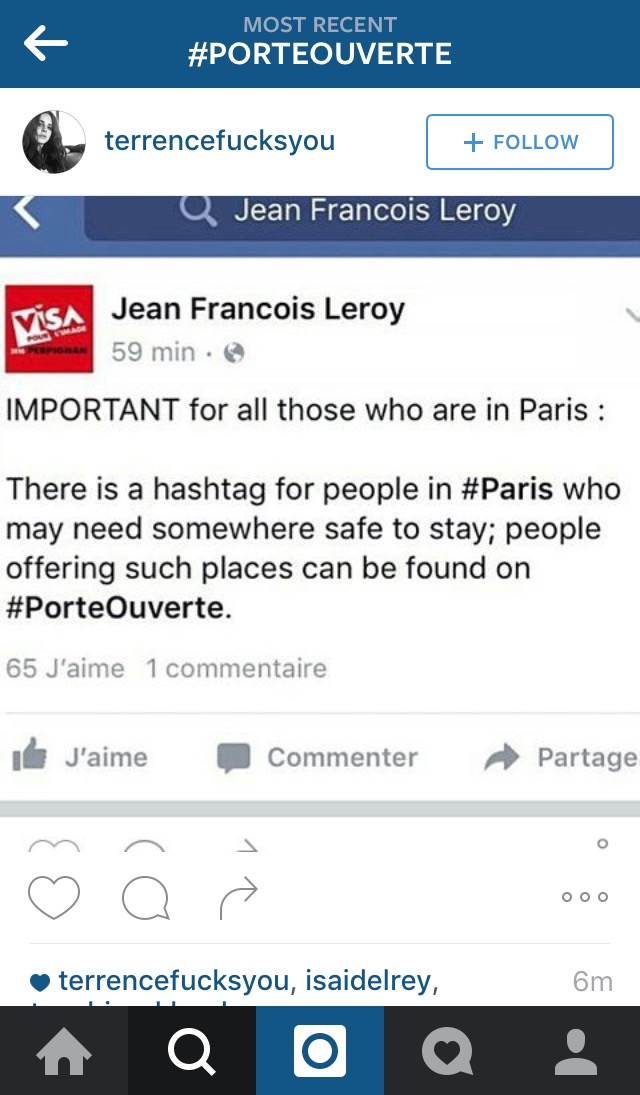
Task: Open the author's username next to the avatar
Action: coord(219,142)
